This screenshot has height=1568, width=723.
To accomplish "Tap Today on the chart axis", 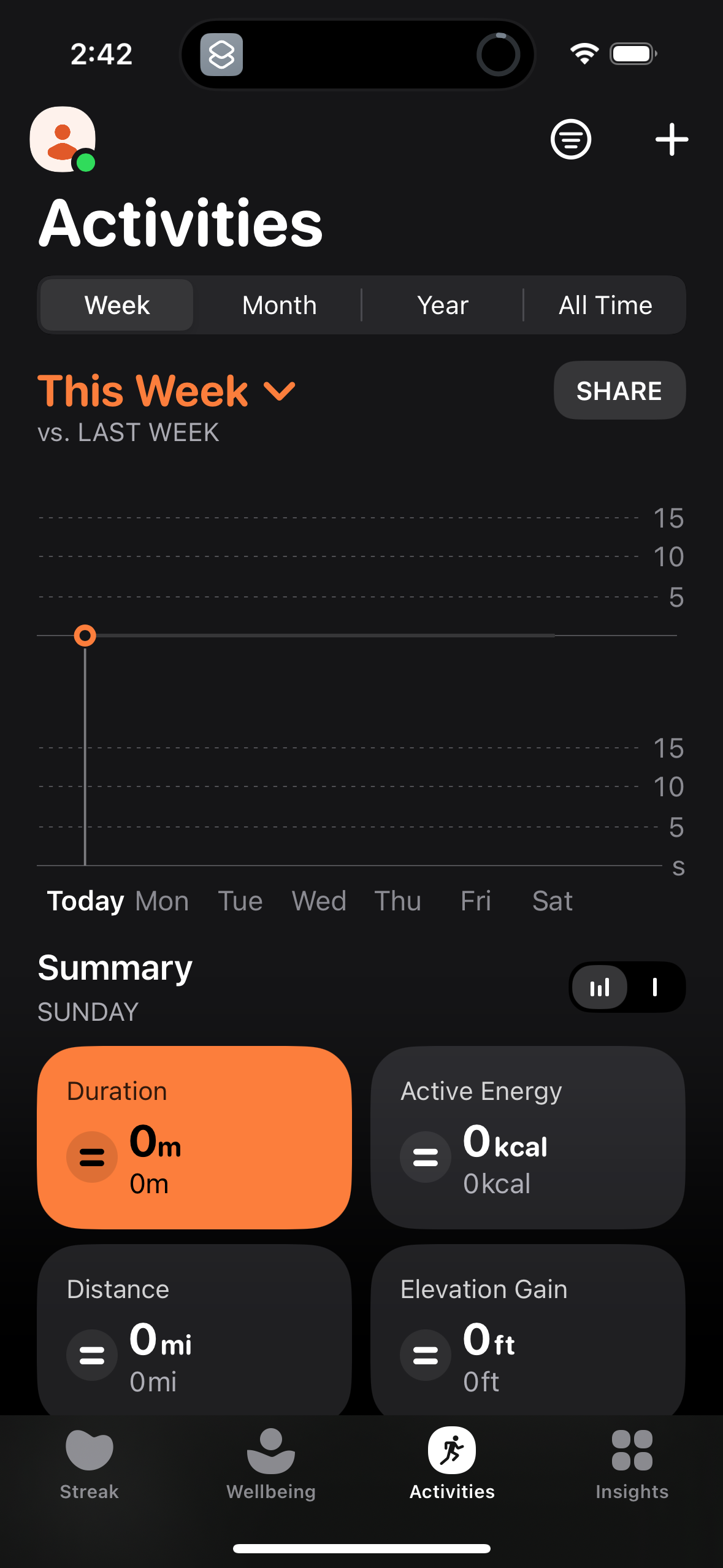I will pos(85,900).
